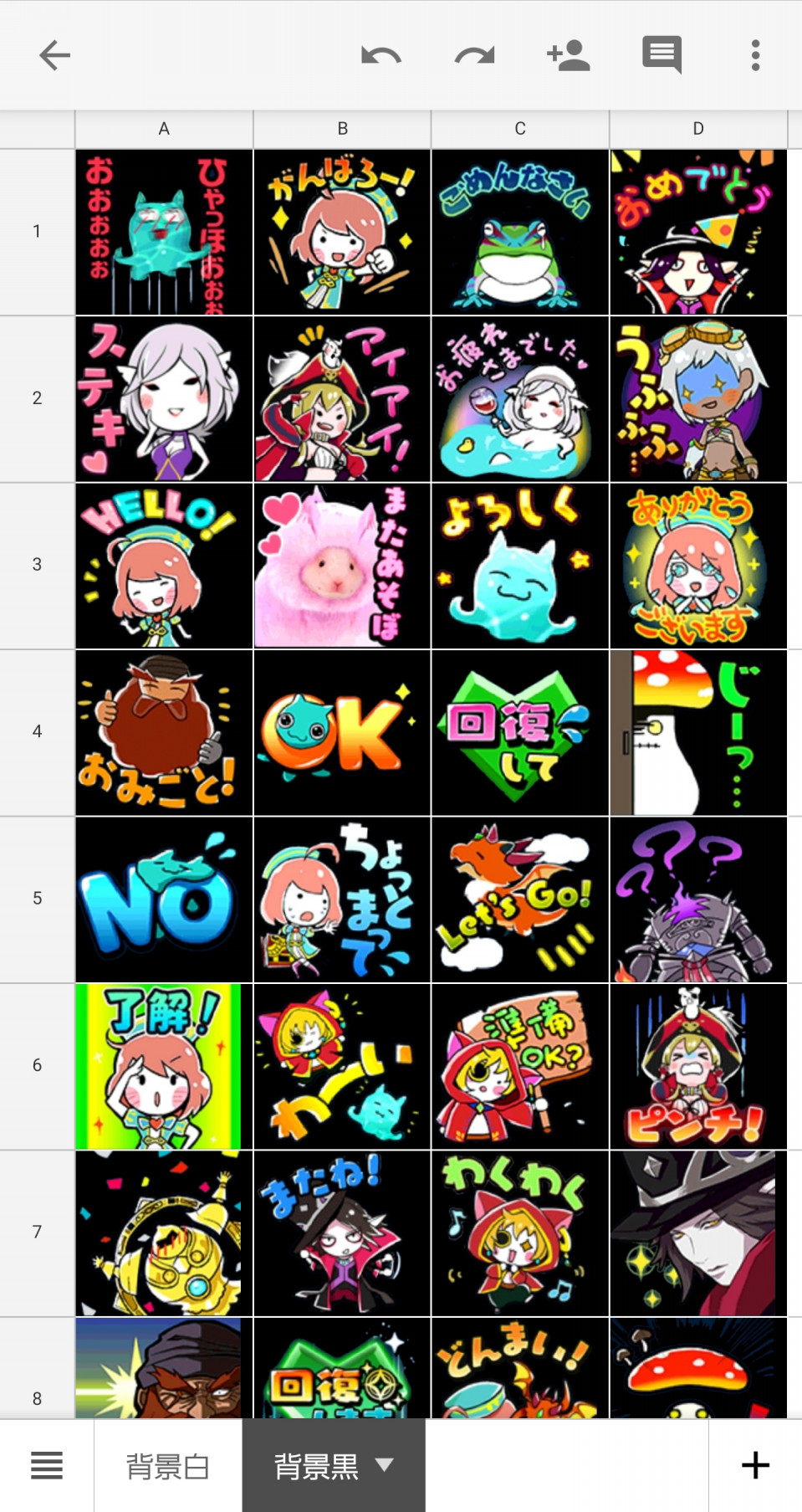The image size is (802, 1512).
Task: Open the all sheets list button
Action: pos(47,1465)
